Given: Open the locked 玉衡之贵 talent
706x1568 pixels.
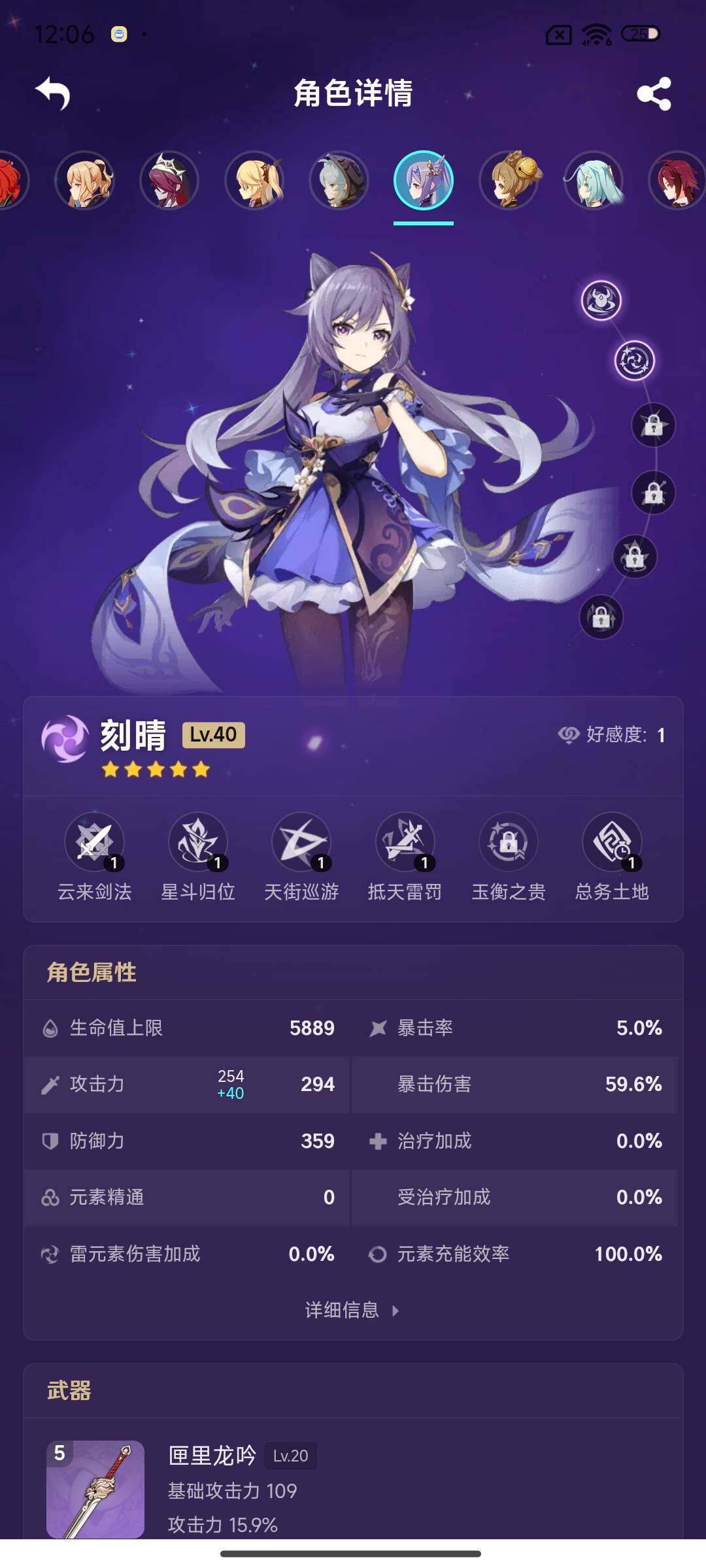Looking at the screenshot, I should point(508,842).
